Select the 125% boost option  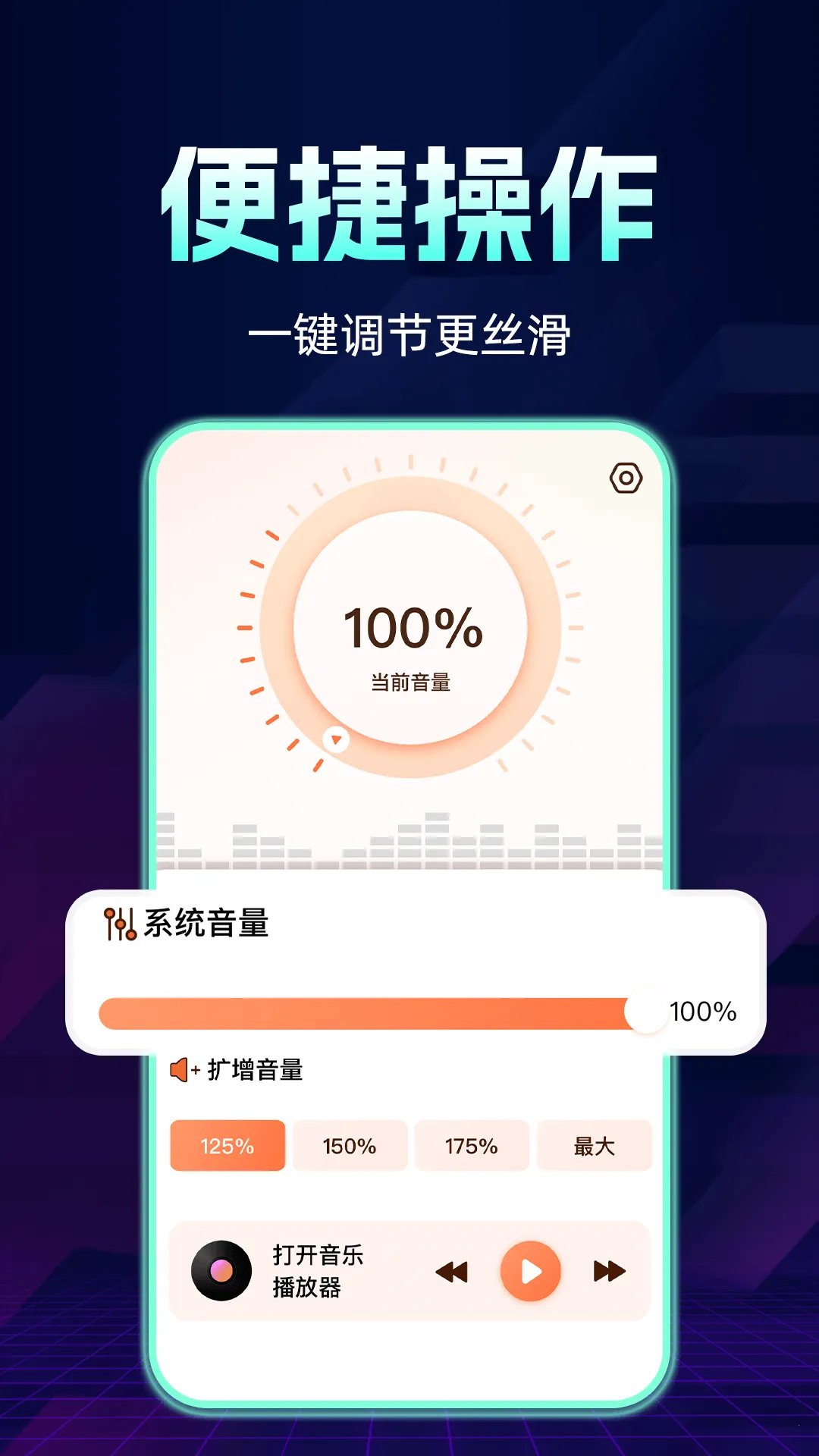[x=227, y=1147]
